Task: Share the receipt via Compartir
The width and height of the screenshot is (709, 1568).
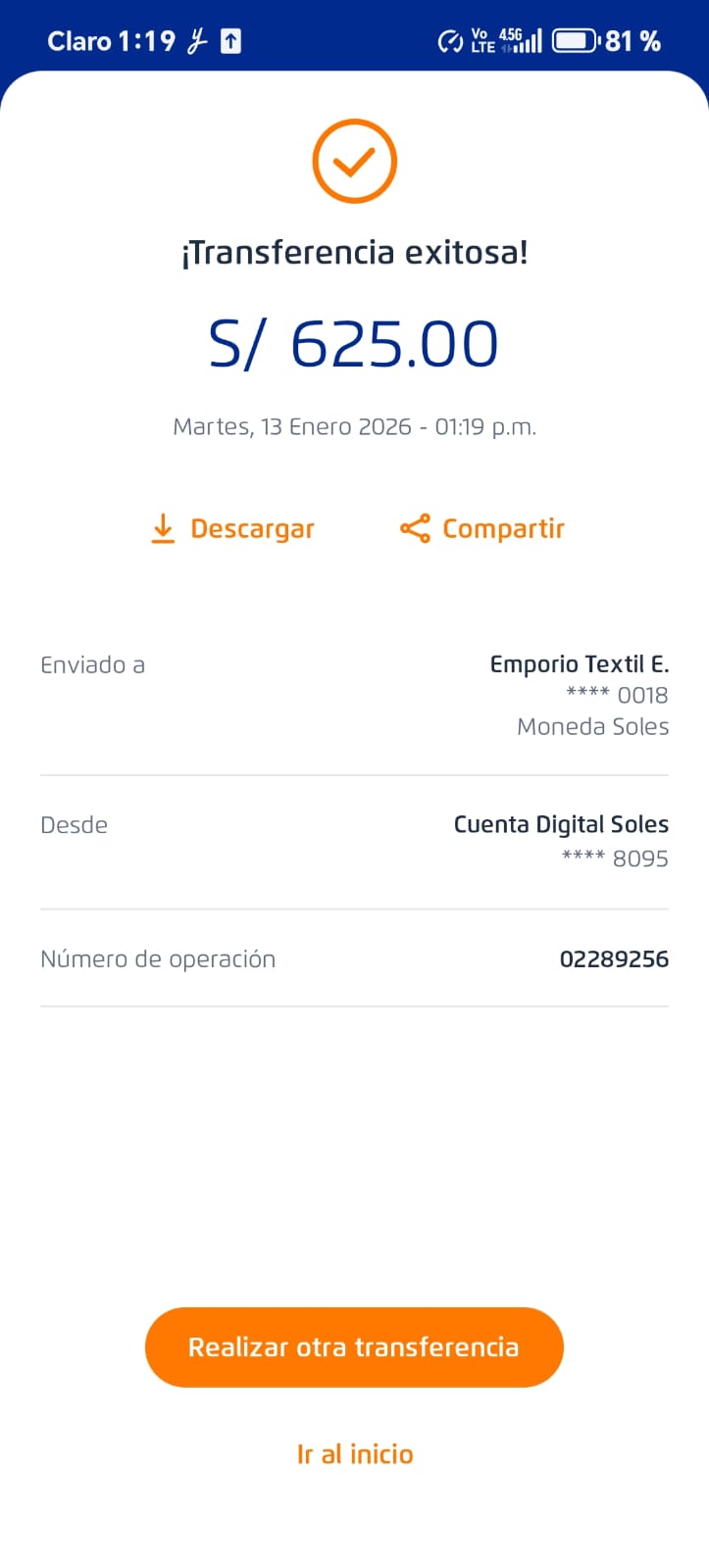Action: point(482,529)
